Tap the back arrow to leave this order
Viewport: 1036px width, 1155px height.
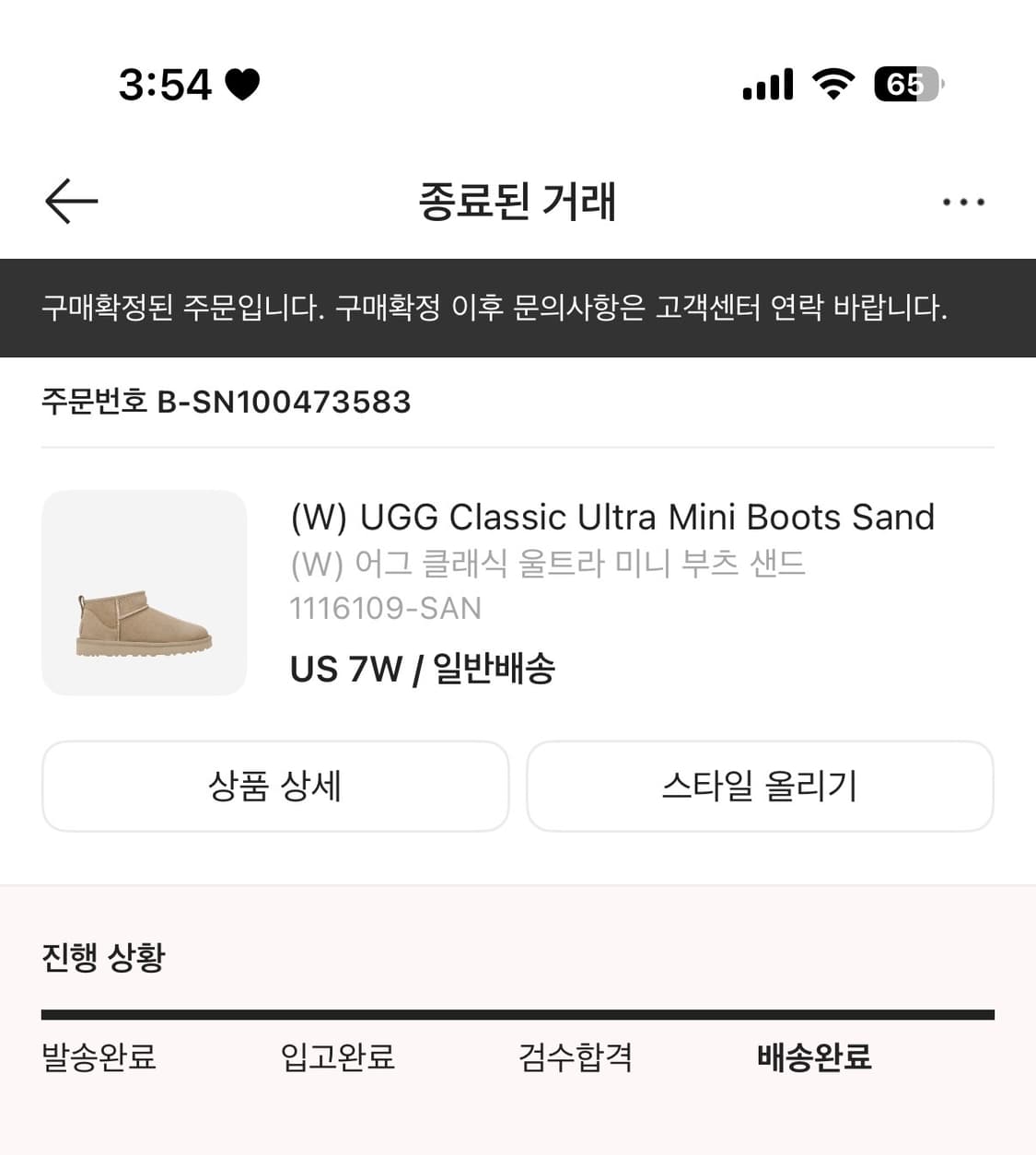tap(69, 201)
